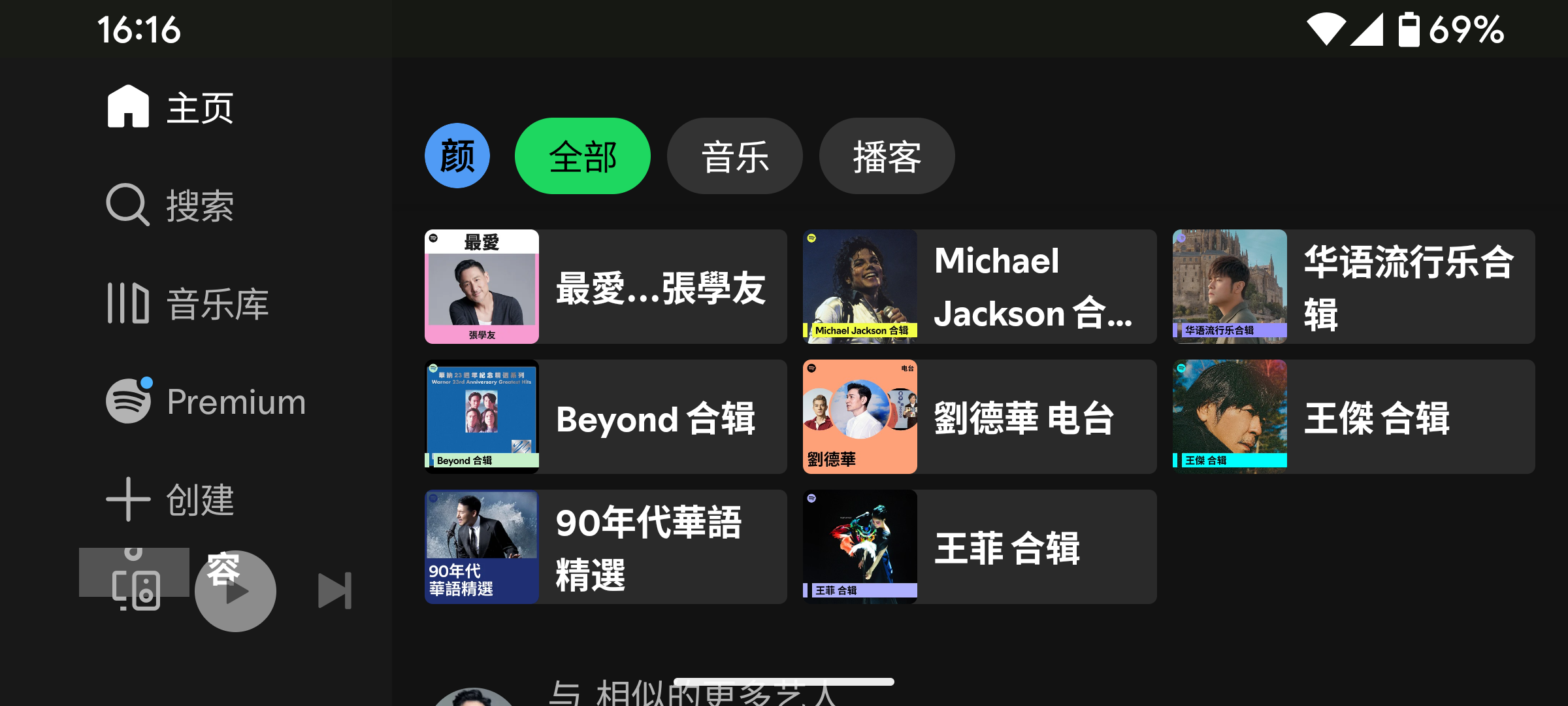The height and width of the screenshot is (706, 1568).
Task: Open 王傑 合辑 card
Action: [x=1353, y=416]
